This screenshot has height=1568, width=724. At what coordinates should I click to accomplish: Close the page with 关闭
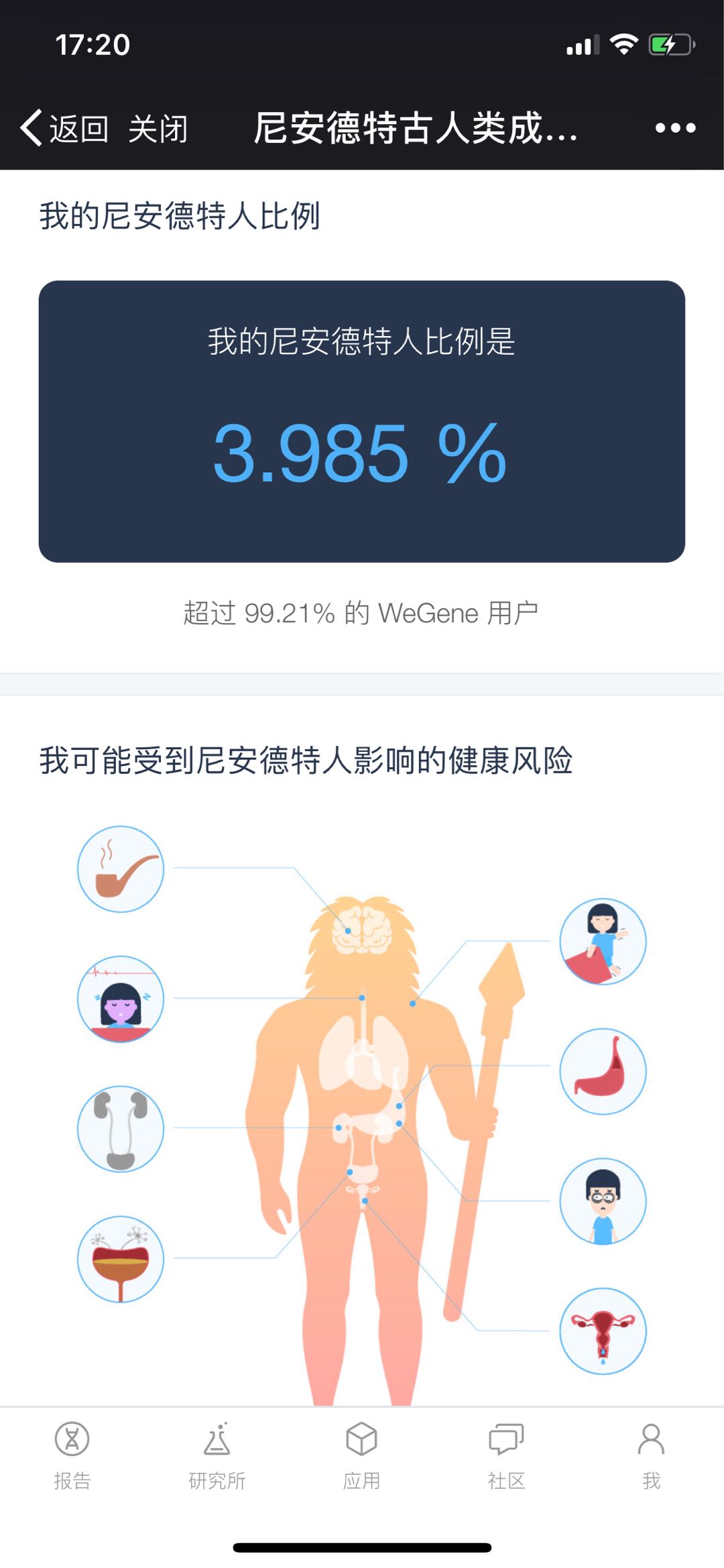coord(158,128)
